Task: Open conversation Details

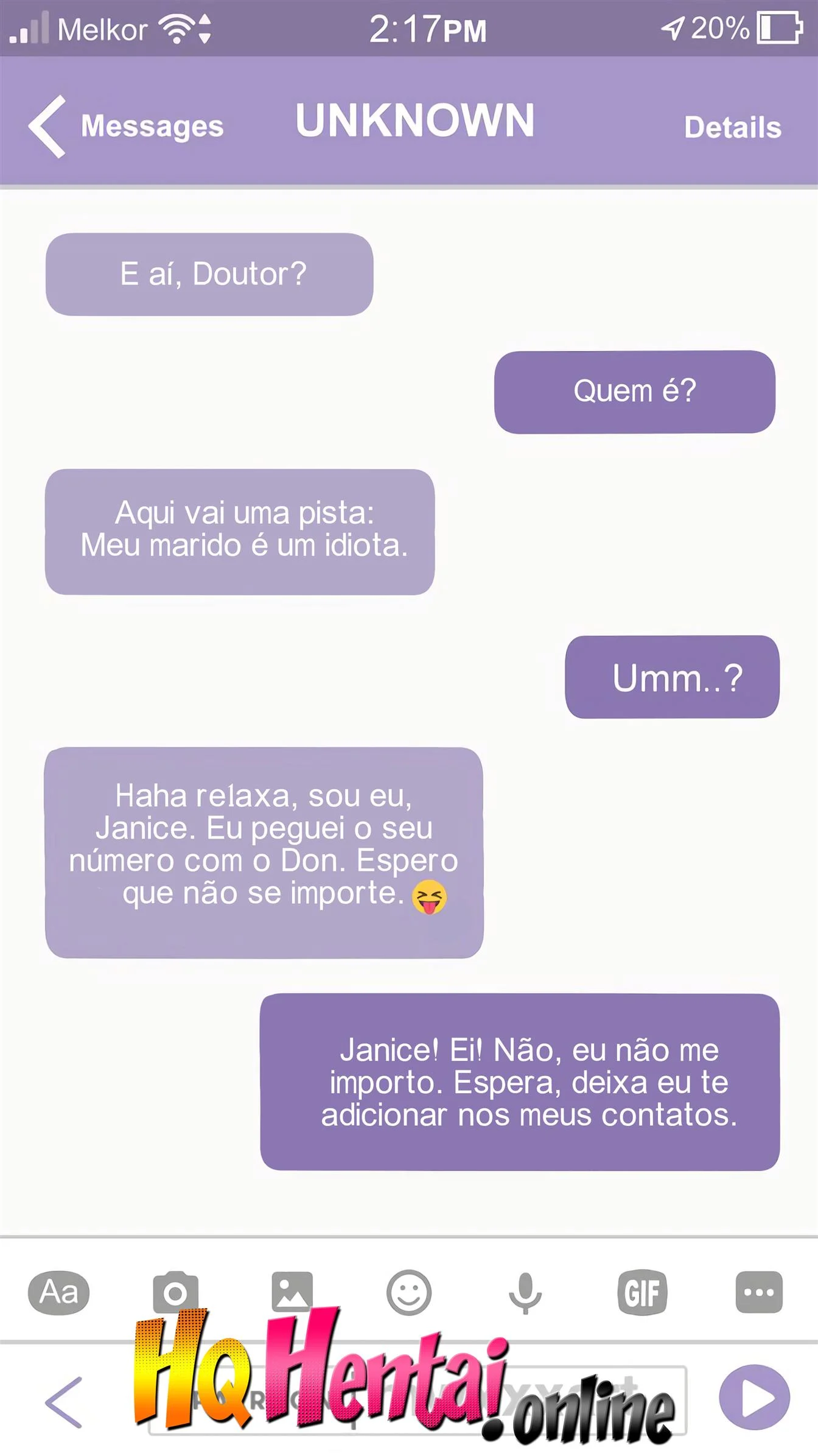Action: pyautogui.click(x=733, y=128)
